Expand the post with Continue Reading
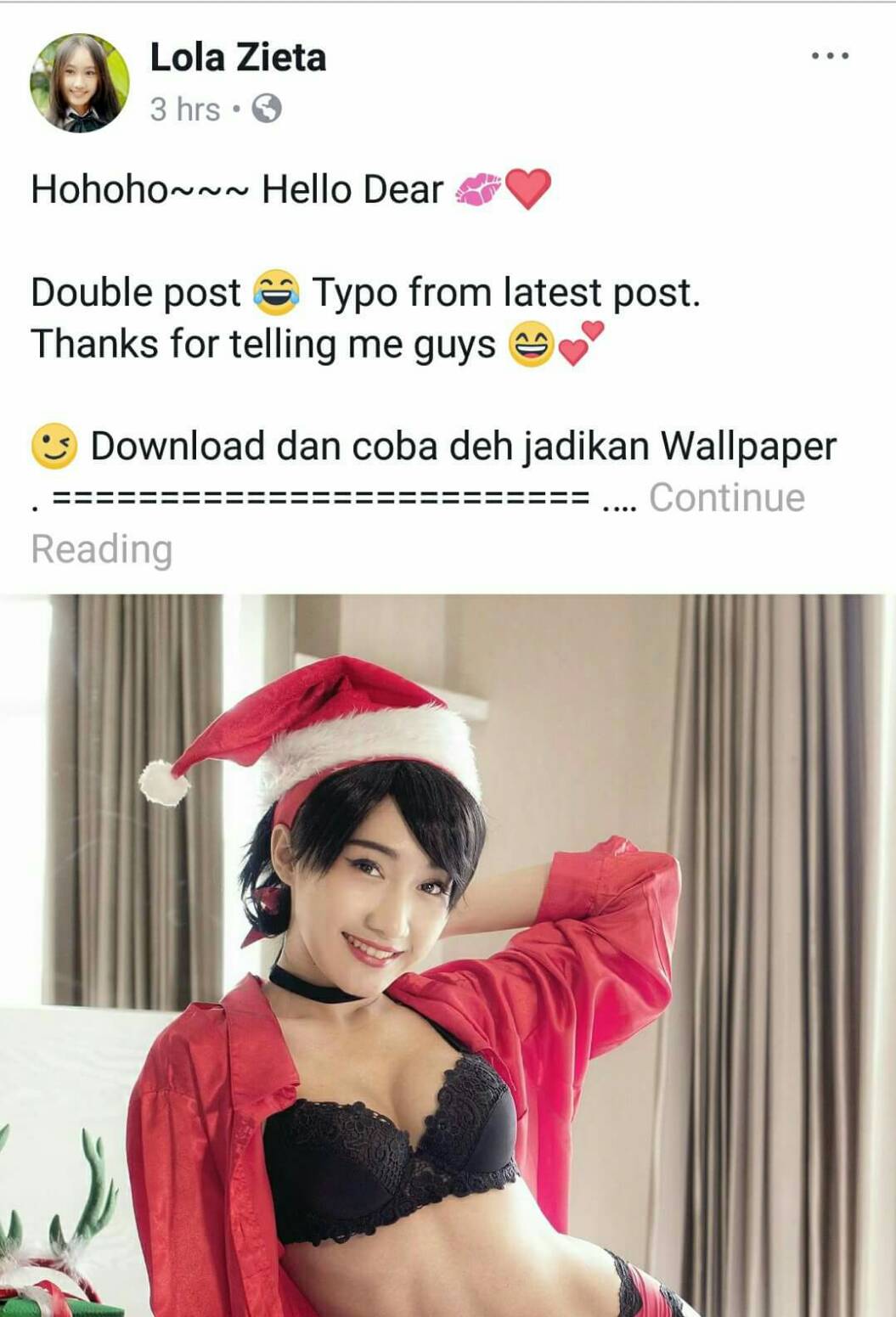896x1317 pixels. pyautogui.click(x=726, y=498)
